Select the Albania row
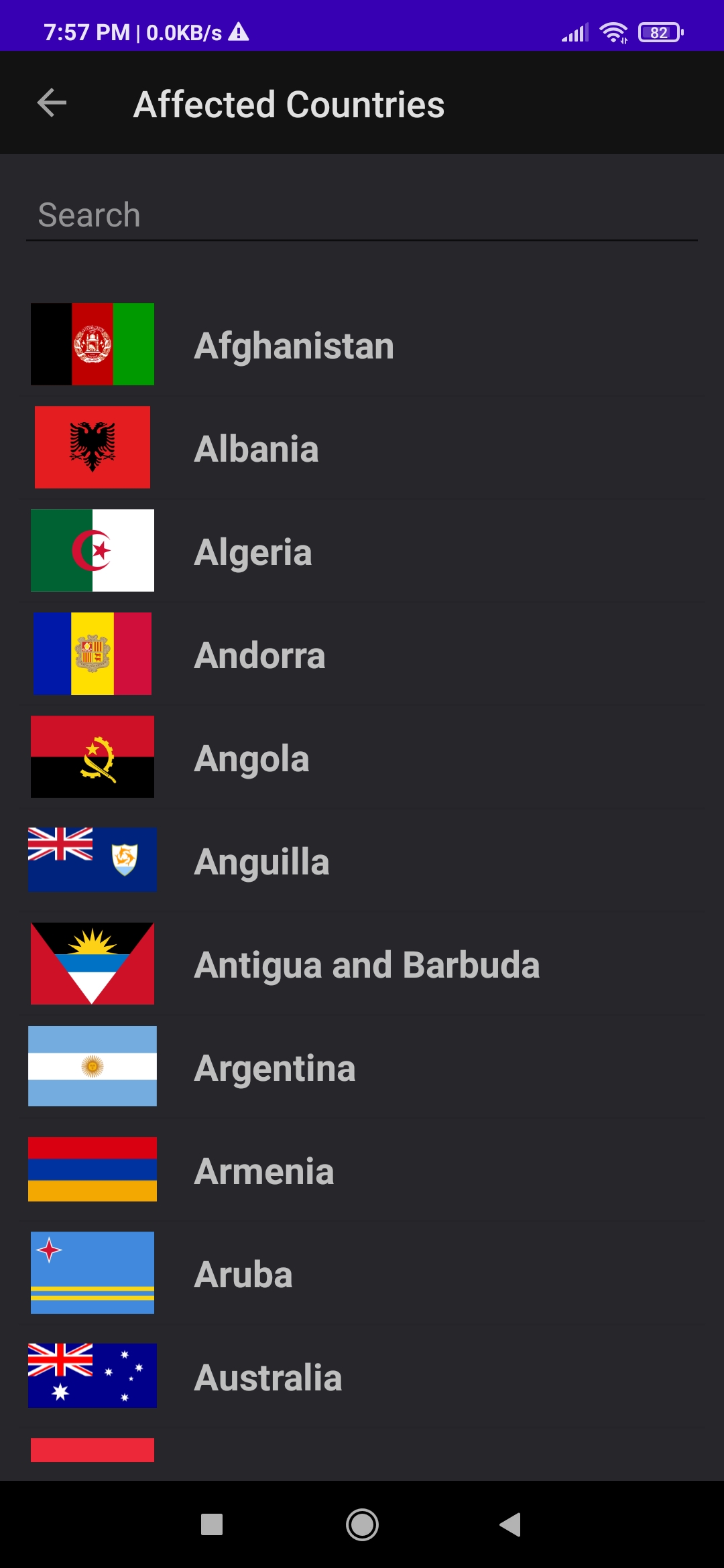The image size is (724, 1568). [x=362, y=448]
